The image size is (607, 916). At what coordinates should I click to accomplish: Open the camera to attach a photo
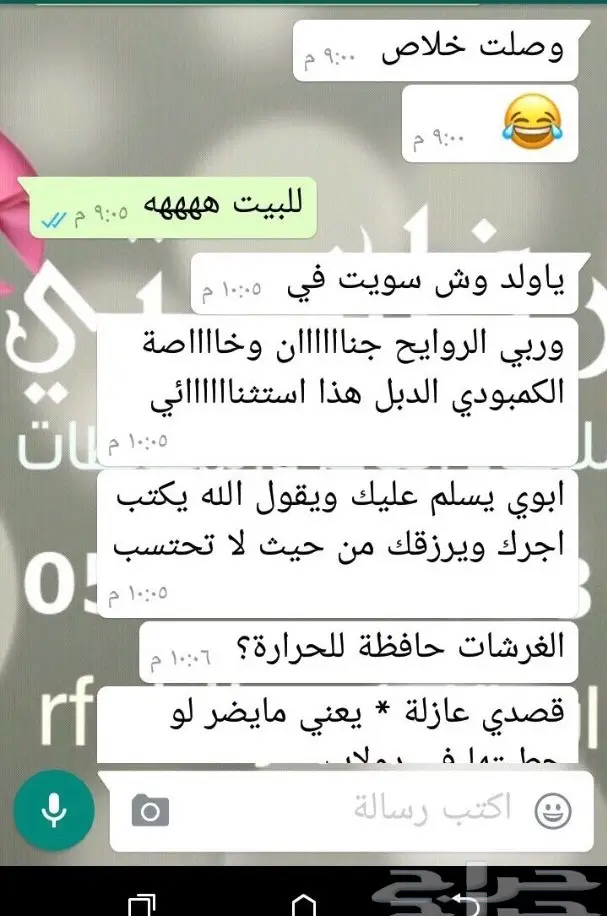(x=150, y=810)
